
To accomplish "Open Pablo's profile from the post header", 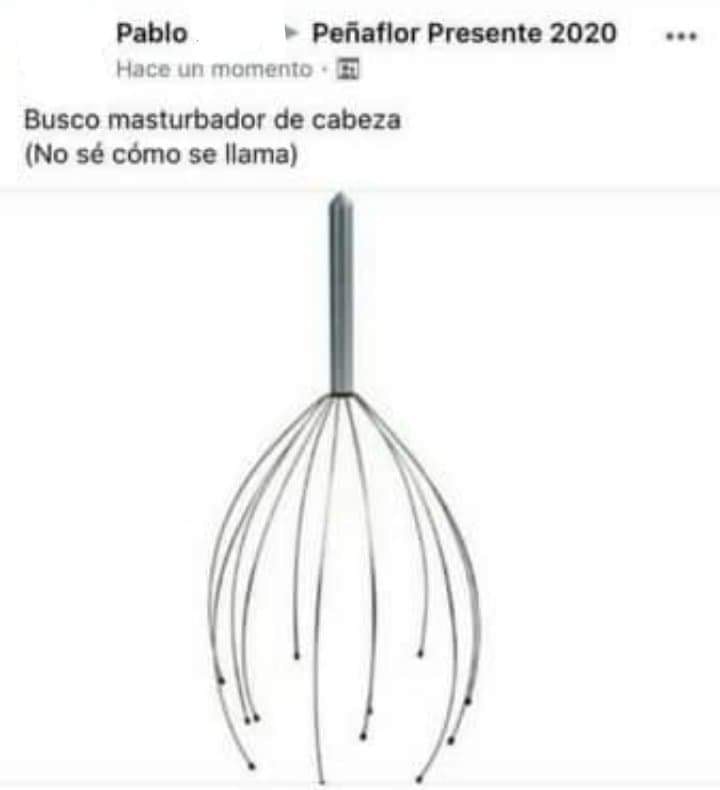I will pyautogui.click(x=152, y=33).
